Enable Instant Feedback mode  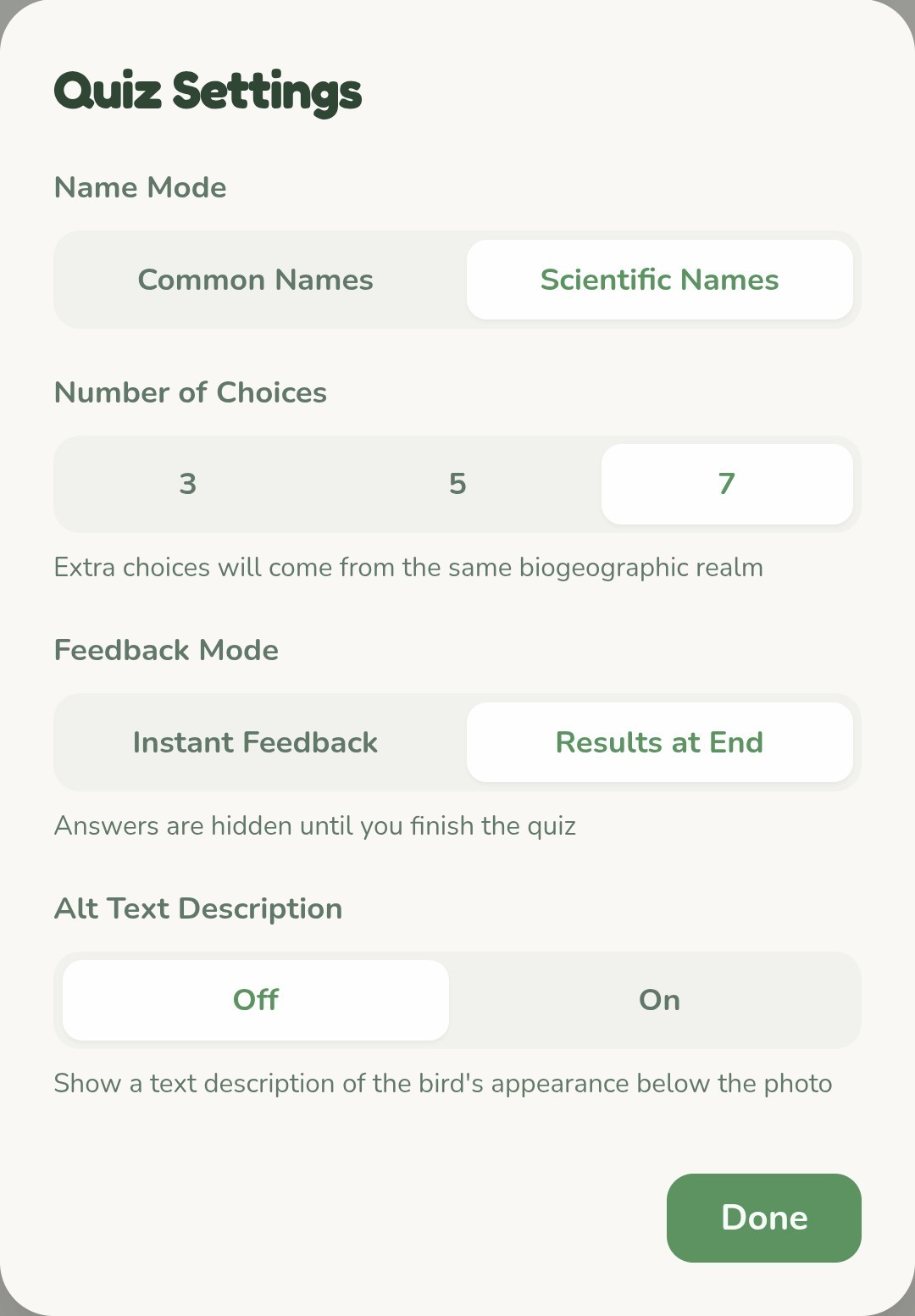coord(255,742)
